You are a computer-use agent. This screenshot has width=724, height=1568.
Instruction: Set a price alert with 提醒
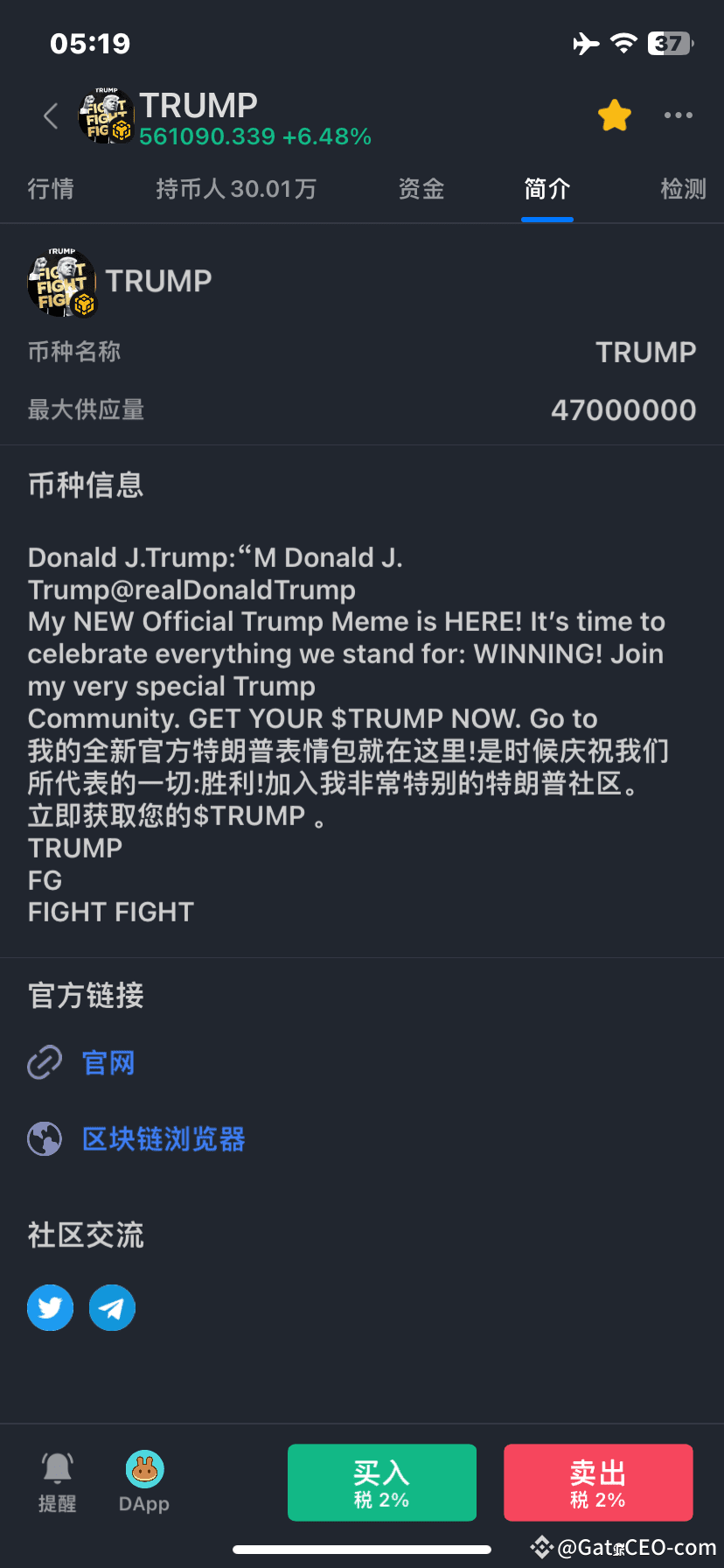click(58, 1481)
